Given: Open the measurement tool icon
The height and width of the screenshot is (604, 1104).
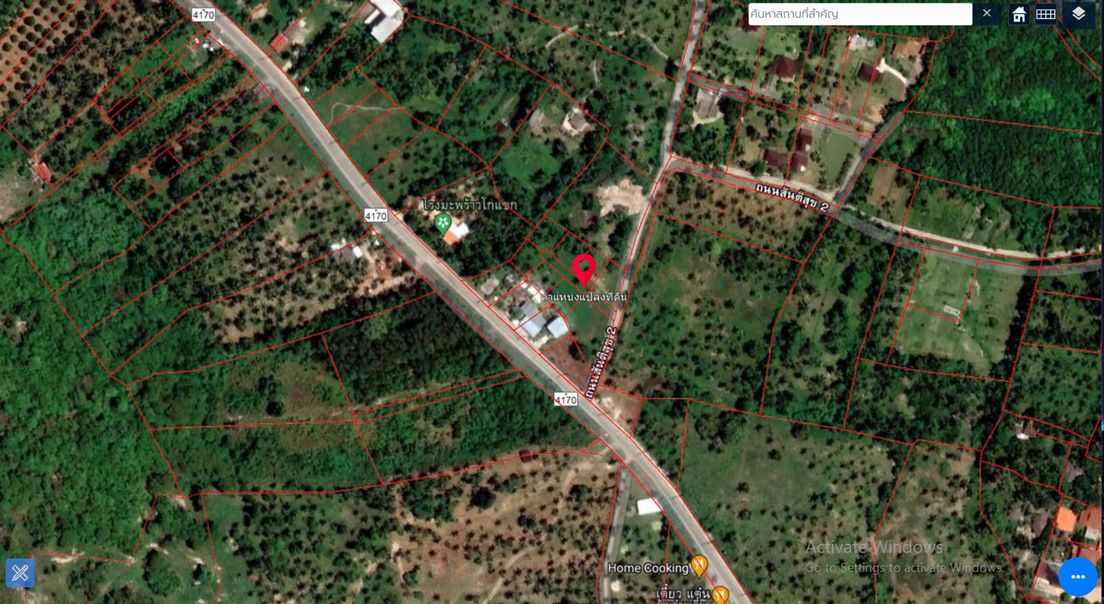Looking at the screenshot, I should tap(20, 573).
